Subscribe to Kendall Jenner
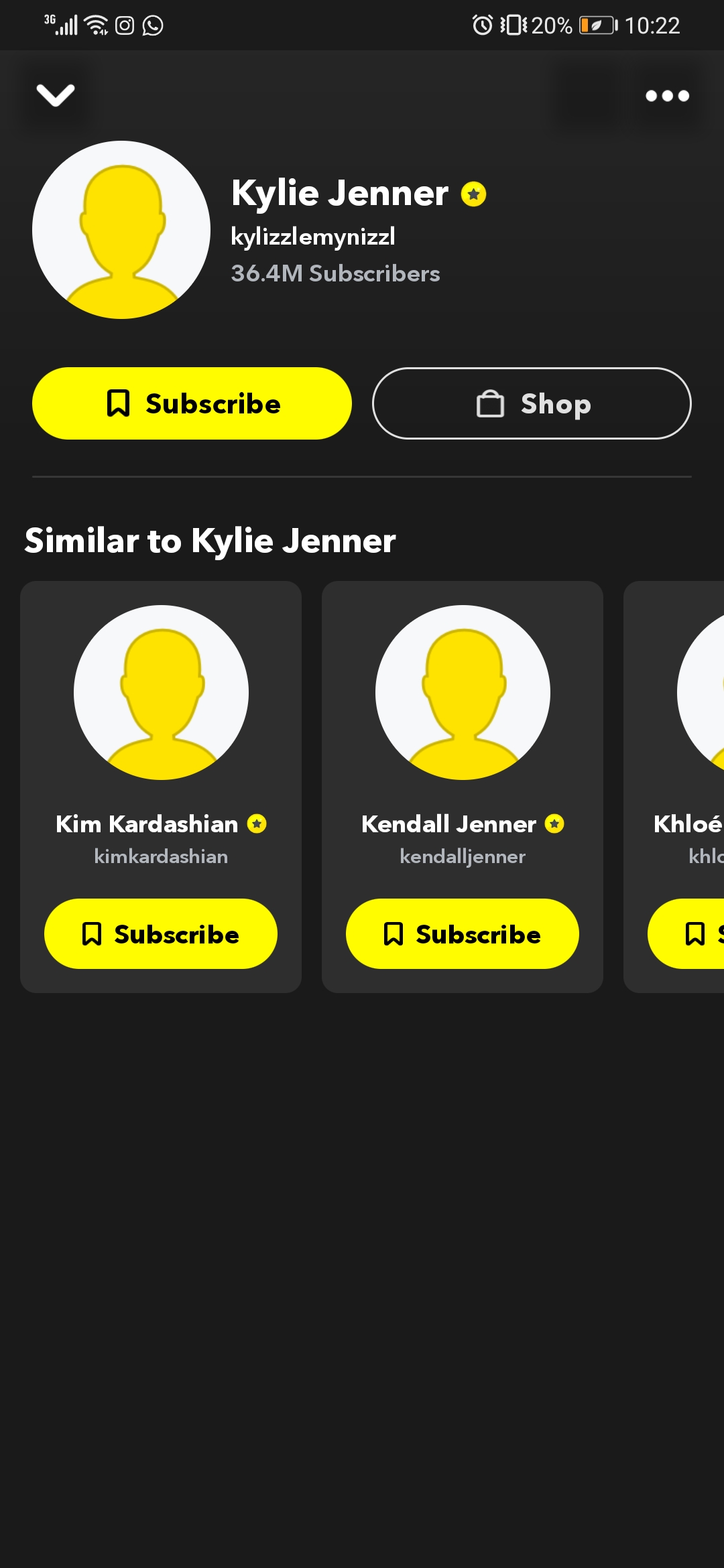This screenshot has height=1568, width=724. (x=463, y=933)
